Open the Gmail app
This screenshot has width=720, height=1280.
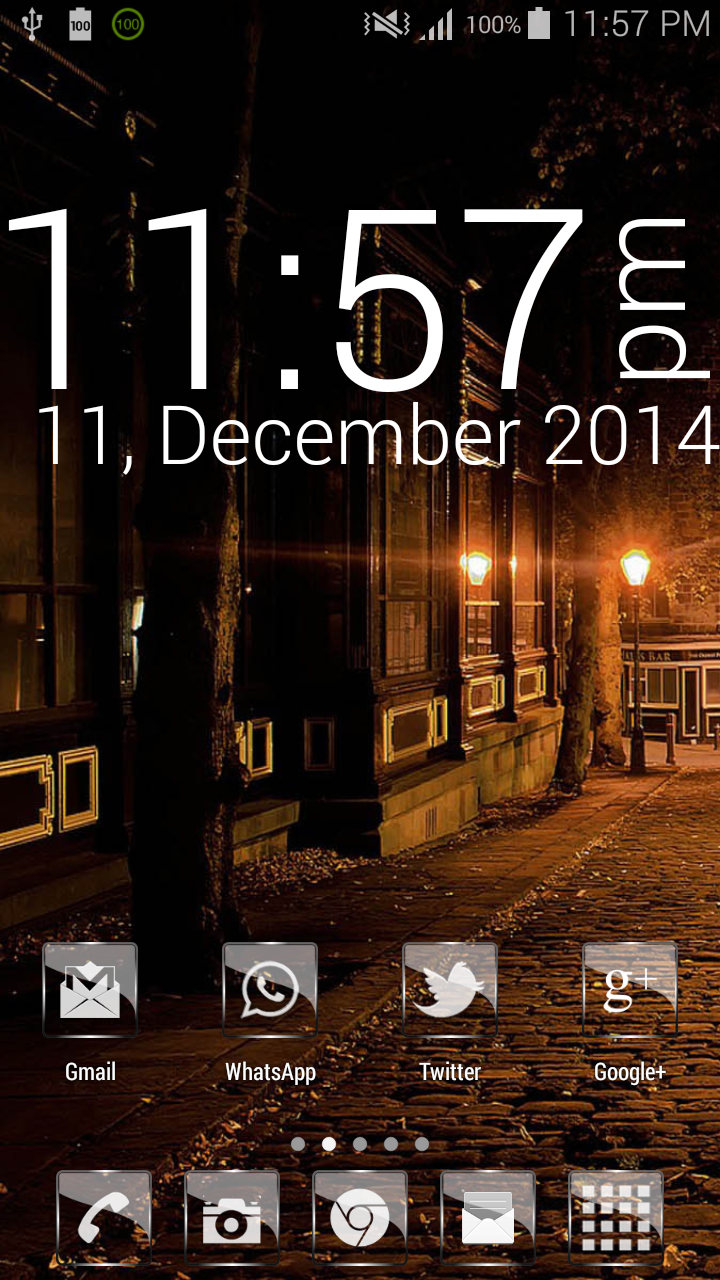pos(90,990)
